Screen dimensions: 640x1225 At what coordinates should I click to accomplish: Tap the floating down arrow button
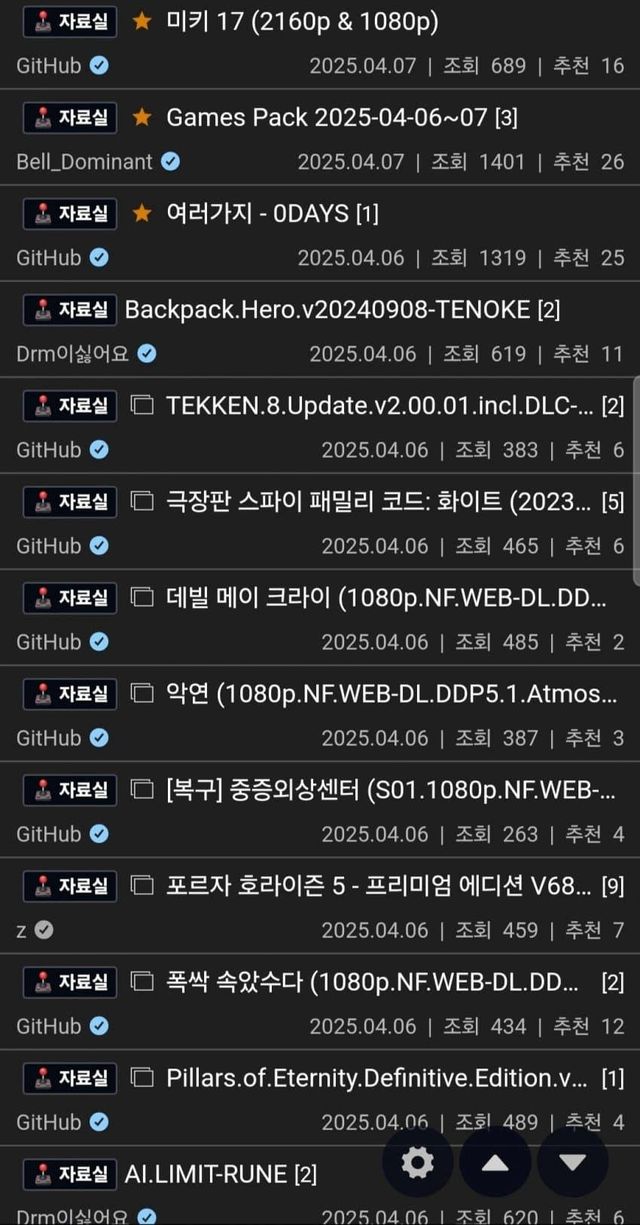click(572, 1162)
